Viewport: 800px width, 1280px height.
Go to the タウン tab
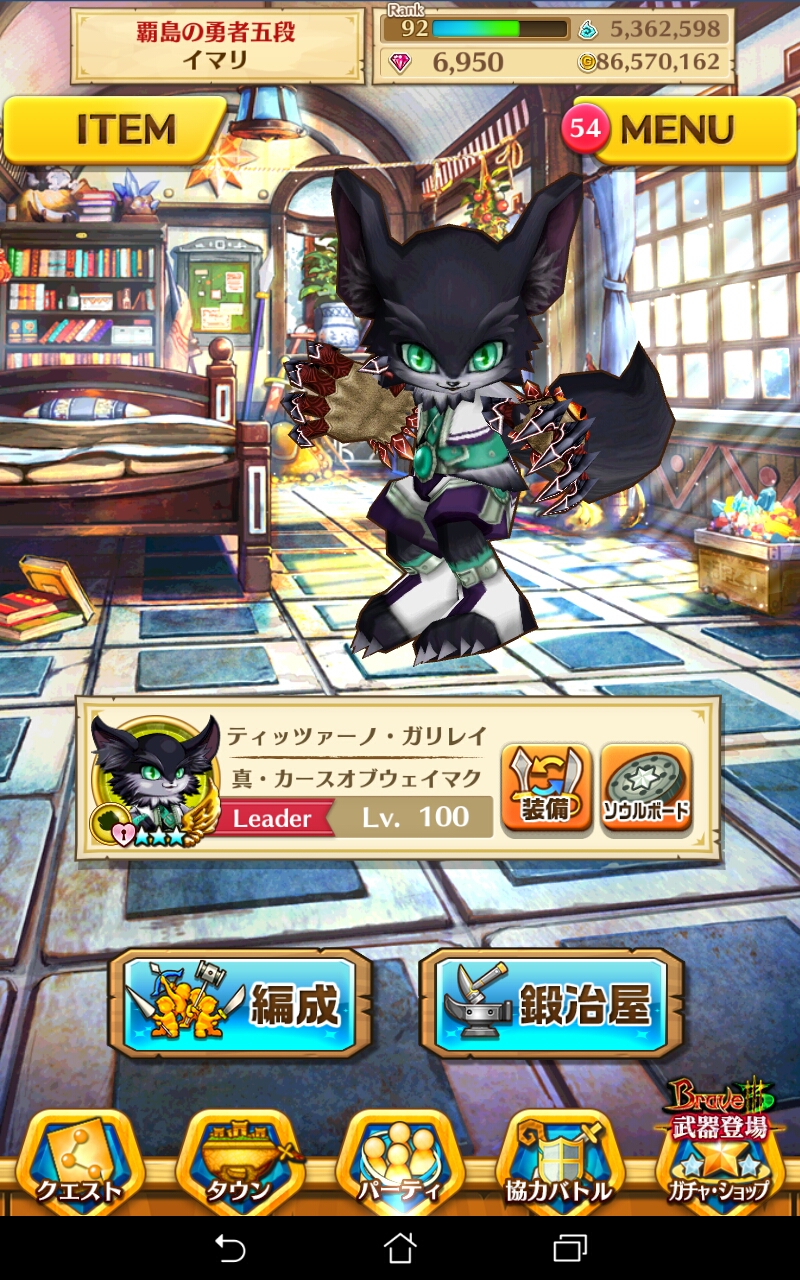pos(240,1165)
